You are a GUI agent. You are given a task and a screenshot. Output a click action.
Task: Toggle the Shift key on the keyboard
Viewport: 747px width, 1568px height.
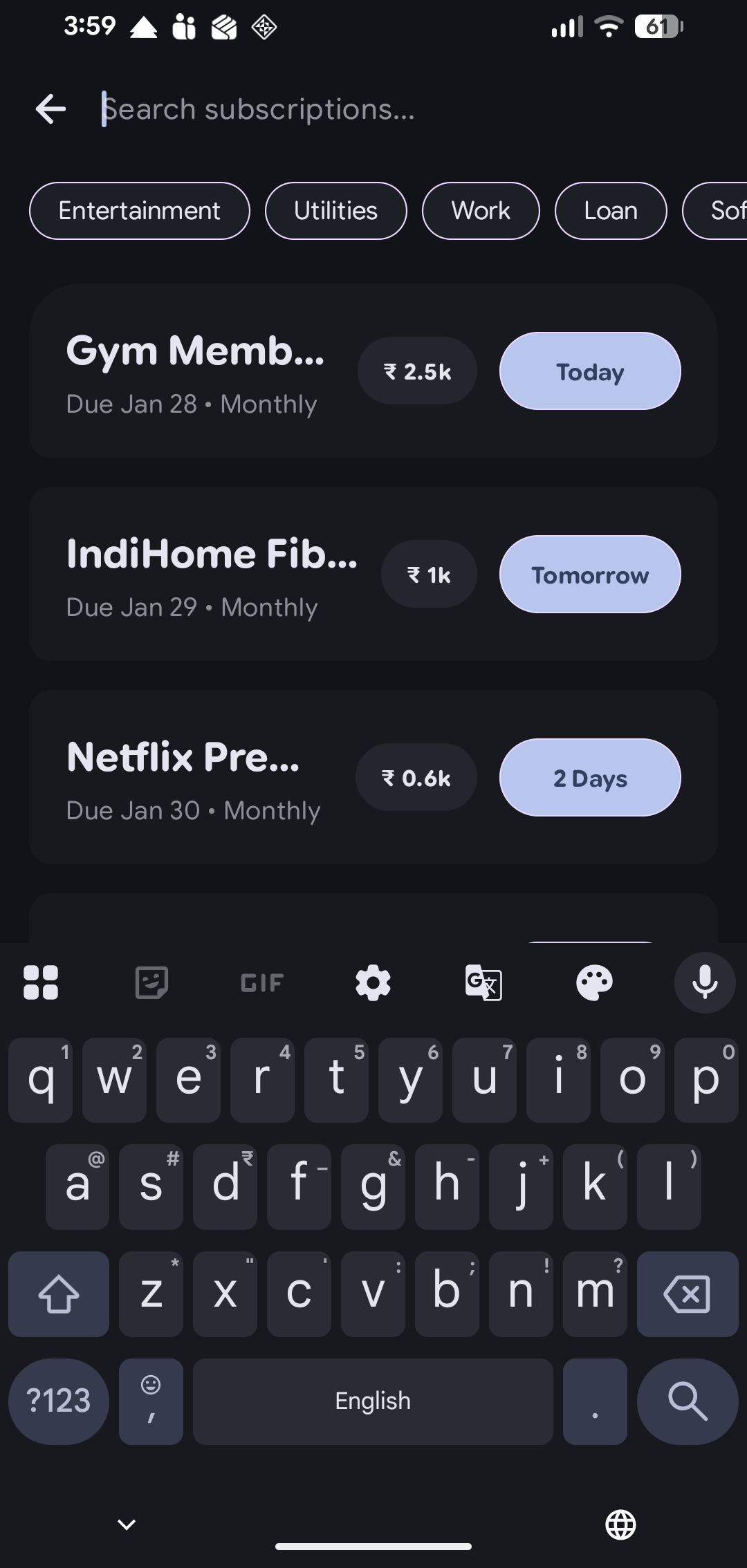pyautogui.click(x=58, y=1294)
